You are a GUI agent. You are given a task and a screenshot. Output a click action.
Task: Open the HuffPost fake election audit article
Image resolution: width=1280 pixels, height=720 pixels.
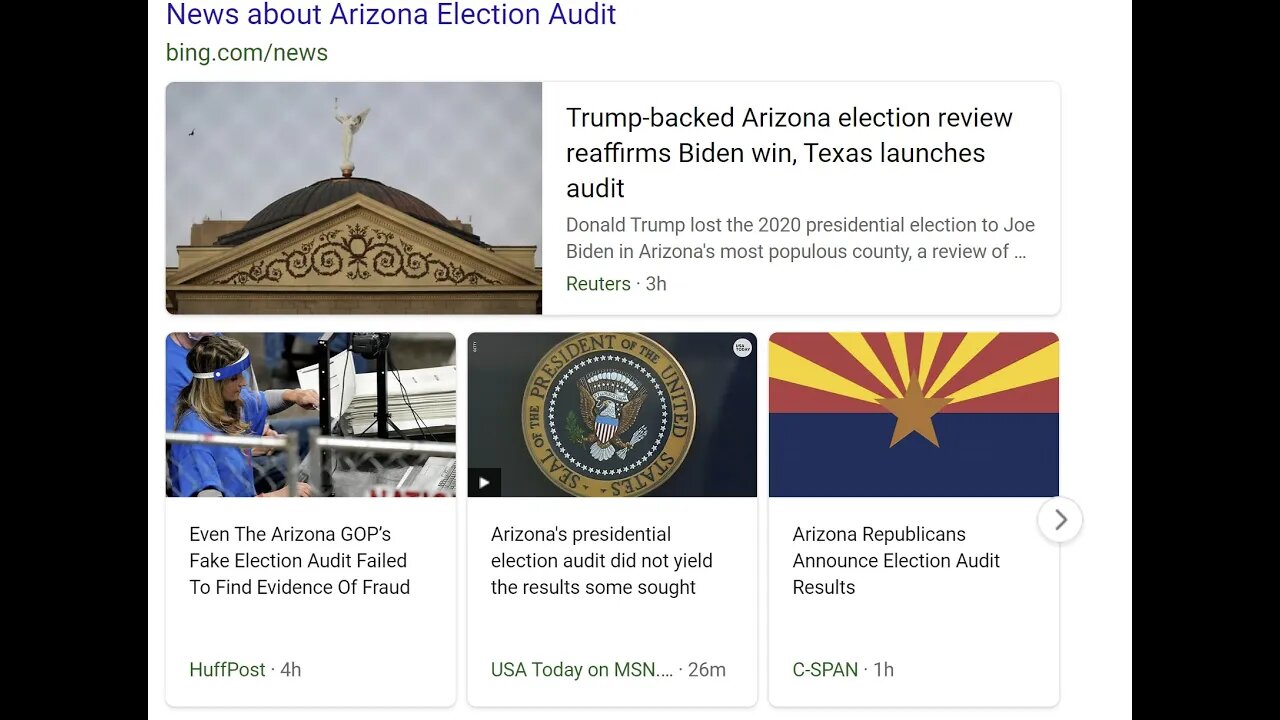click(x=299, y=561)
